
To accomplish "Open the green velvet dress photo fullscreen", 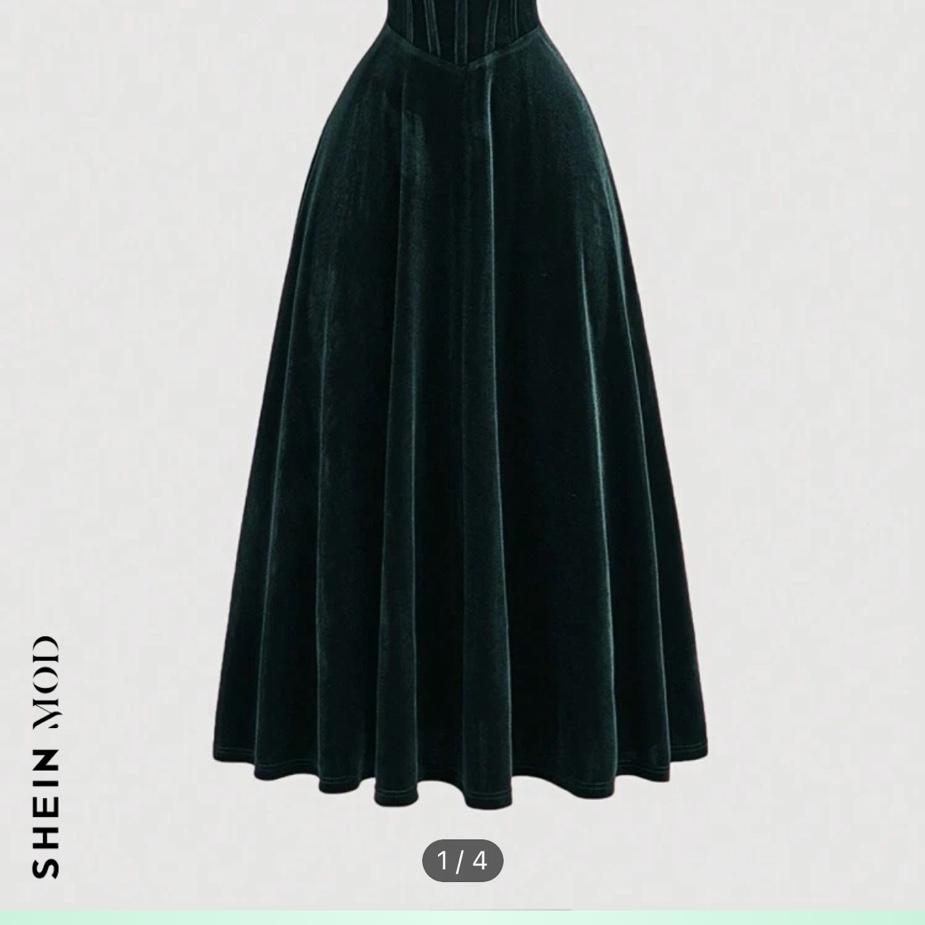I will (x=461, y=420).
